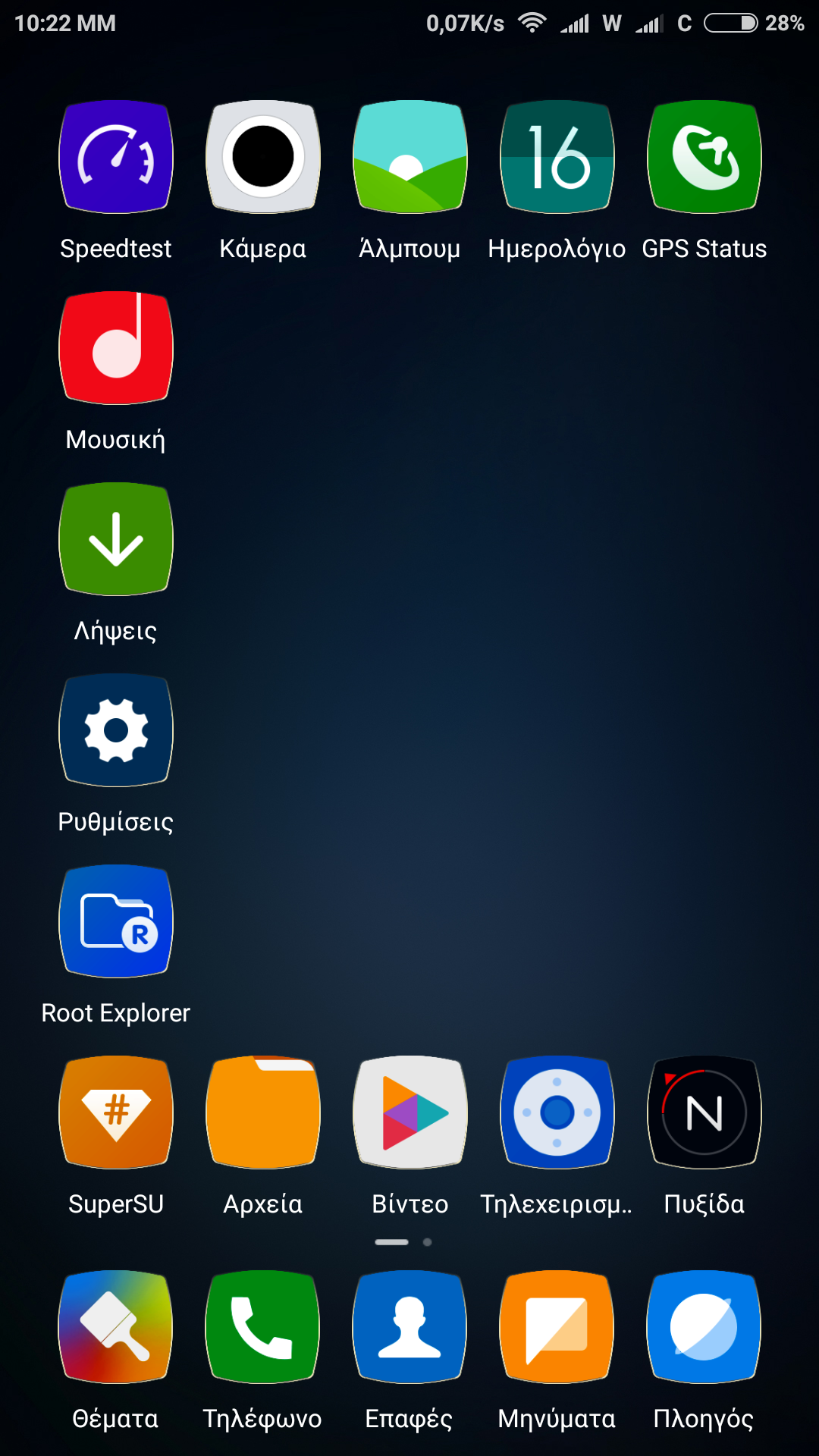The height and width of the screenshot is (1456, 819).
Task: Open the Μουσική music app
Action: tap(116, 348)
